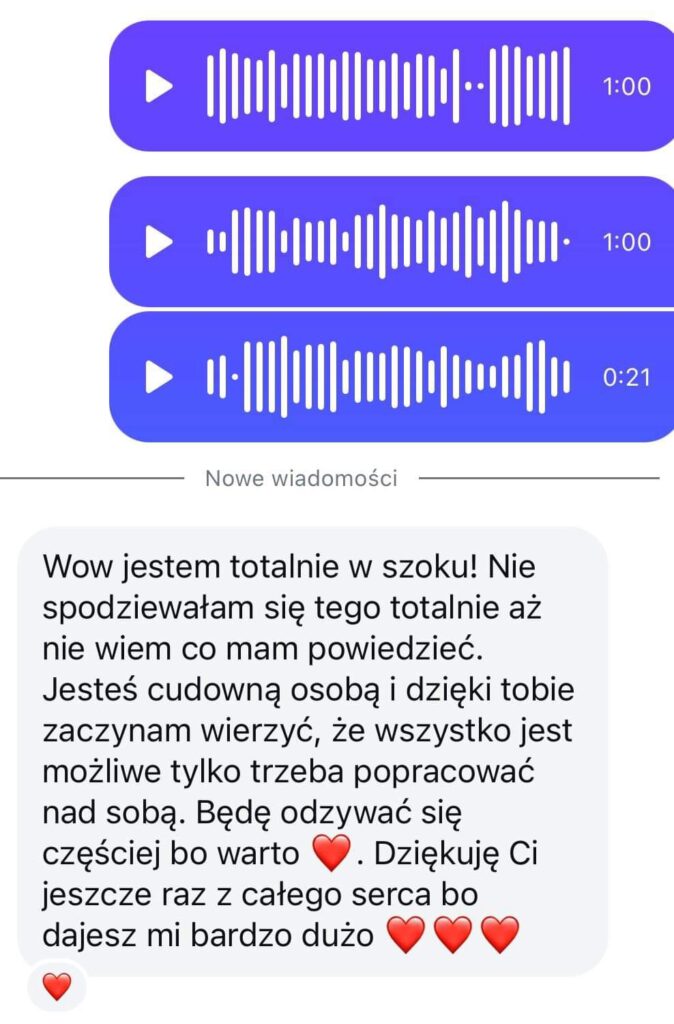Open the heart reaction below the received message
Screen dimensions: 674x1024
[x=58, y=988]
